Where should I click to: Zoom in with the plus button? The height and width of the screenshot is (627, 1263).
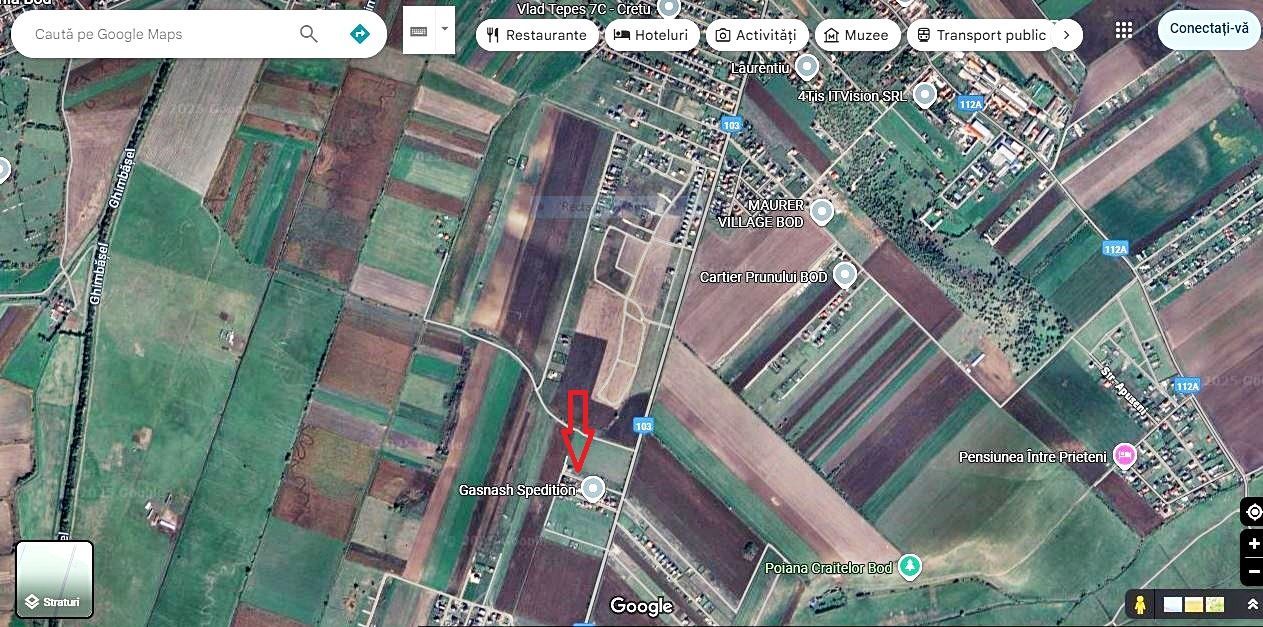tap(1253, 543)
